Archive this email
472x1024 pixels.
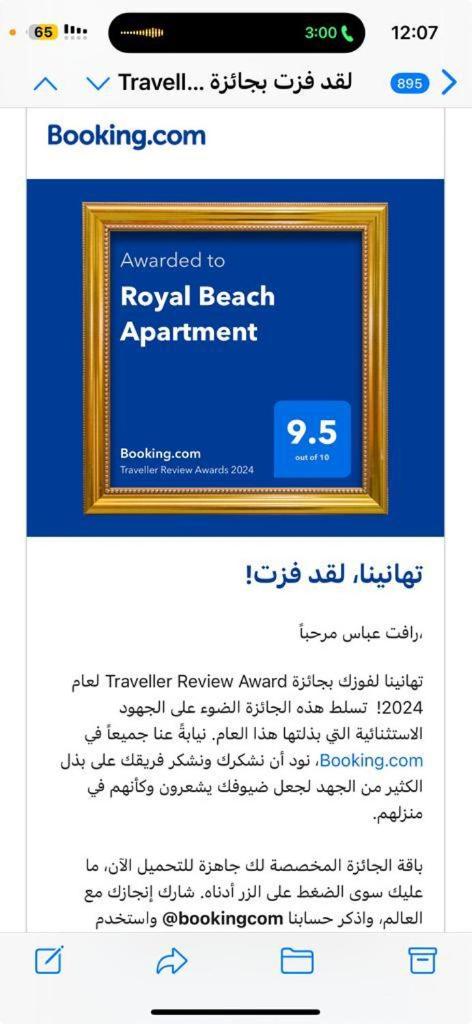(x=422, y=960)
